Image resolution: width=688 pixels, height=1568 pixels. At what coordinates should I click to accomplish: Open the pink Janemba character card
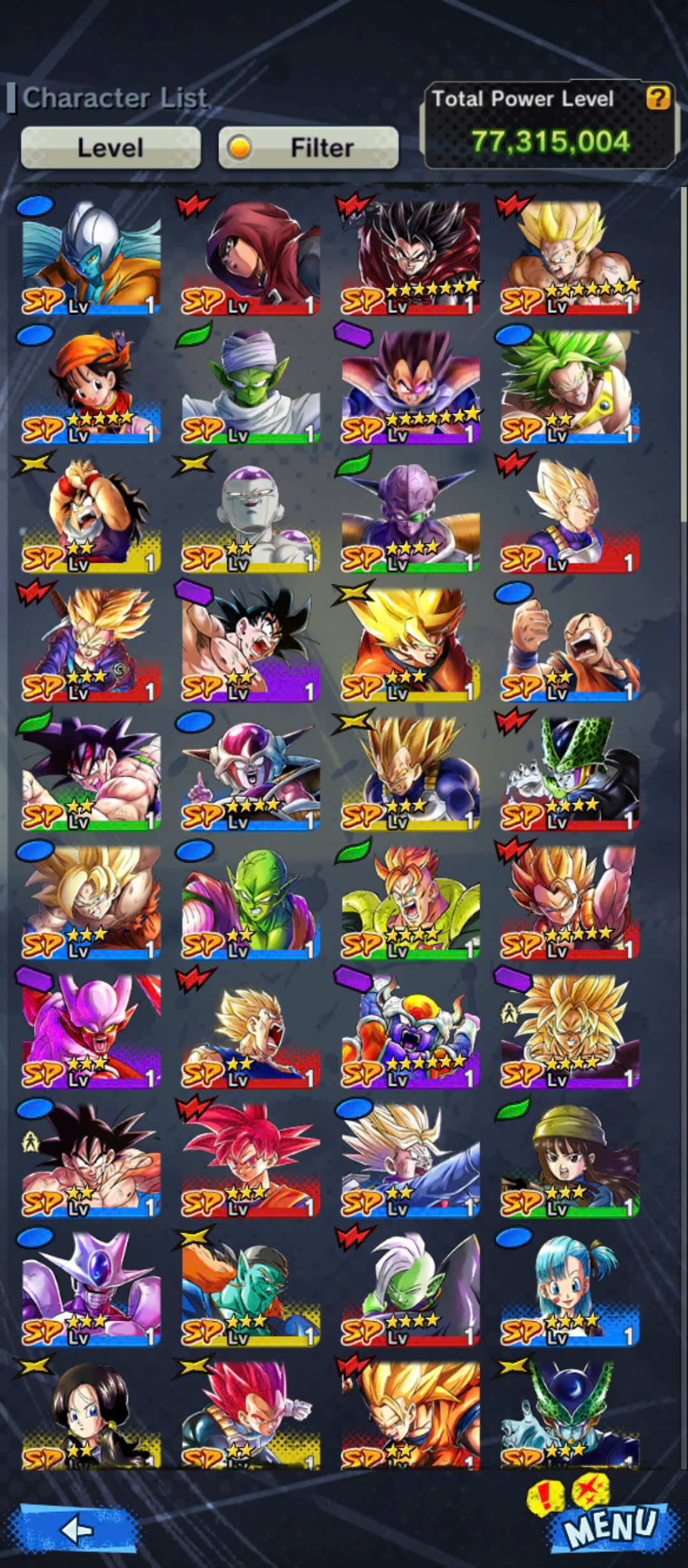tap(90, 1029)
